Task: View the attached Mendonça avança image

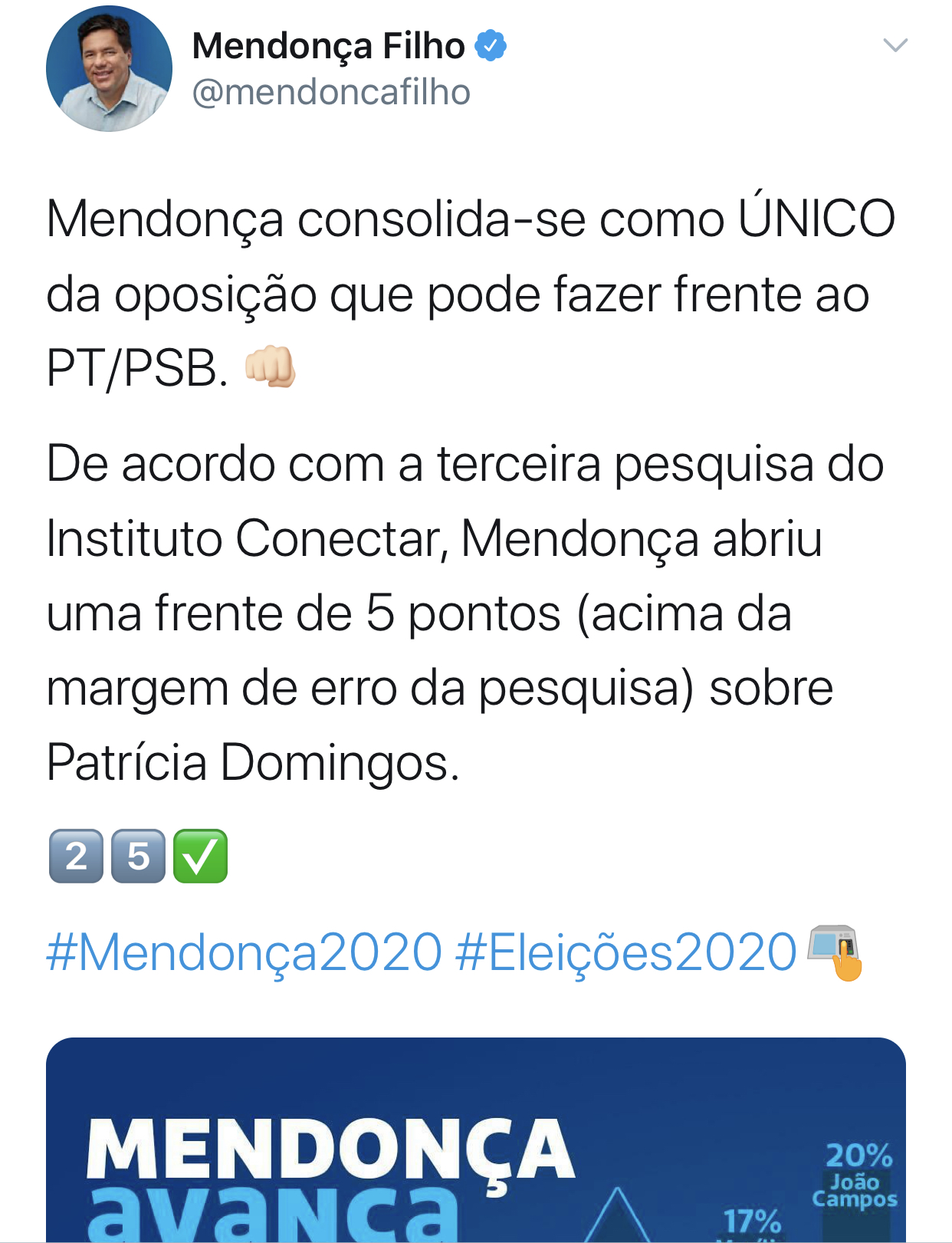Action: (475, 1143)
